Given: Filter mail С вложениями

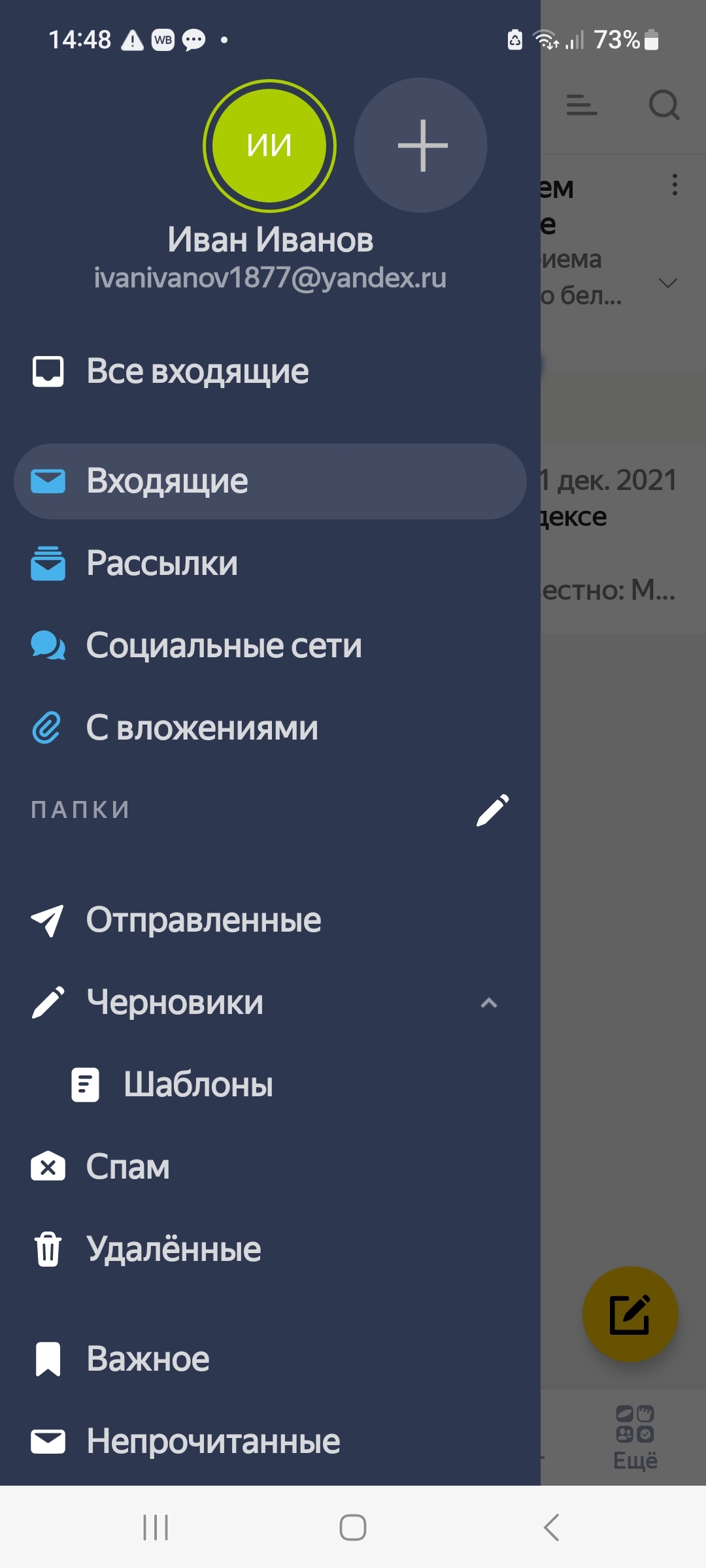Looking at the screenshot, I should click(x=201, y=728).
